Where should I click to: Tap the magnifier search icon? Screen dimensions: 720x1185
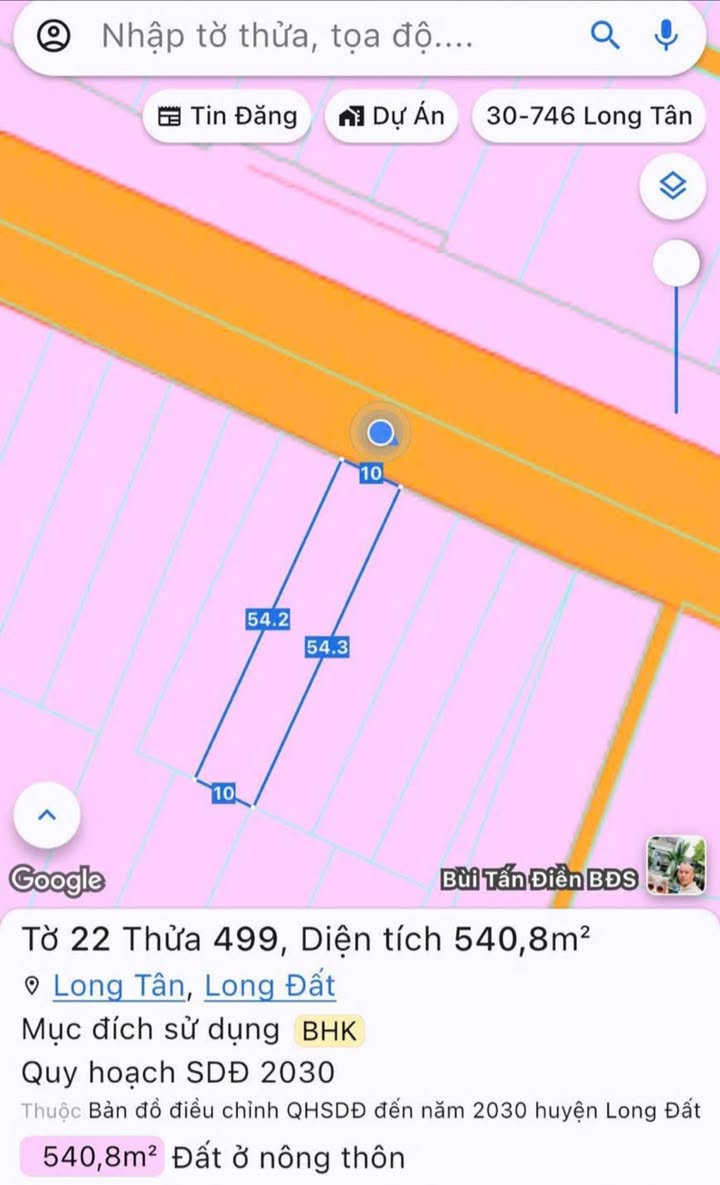pyautogui.click(x=605, y=36)
